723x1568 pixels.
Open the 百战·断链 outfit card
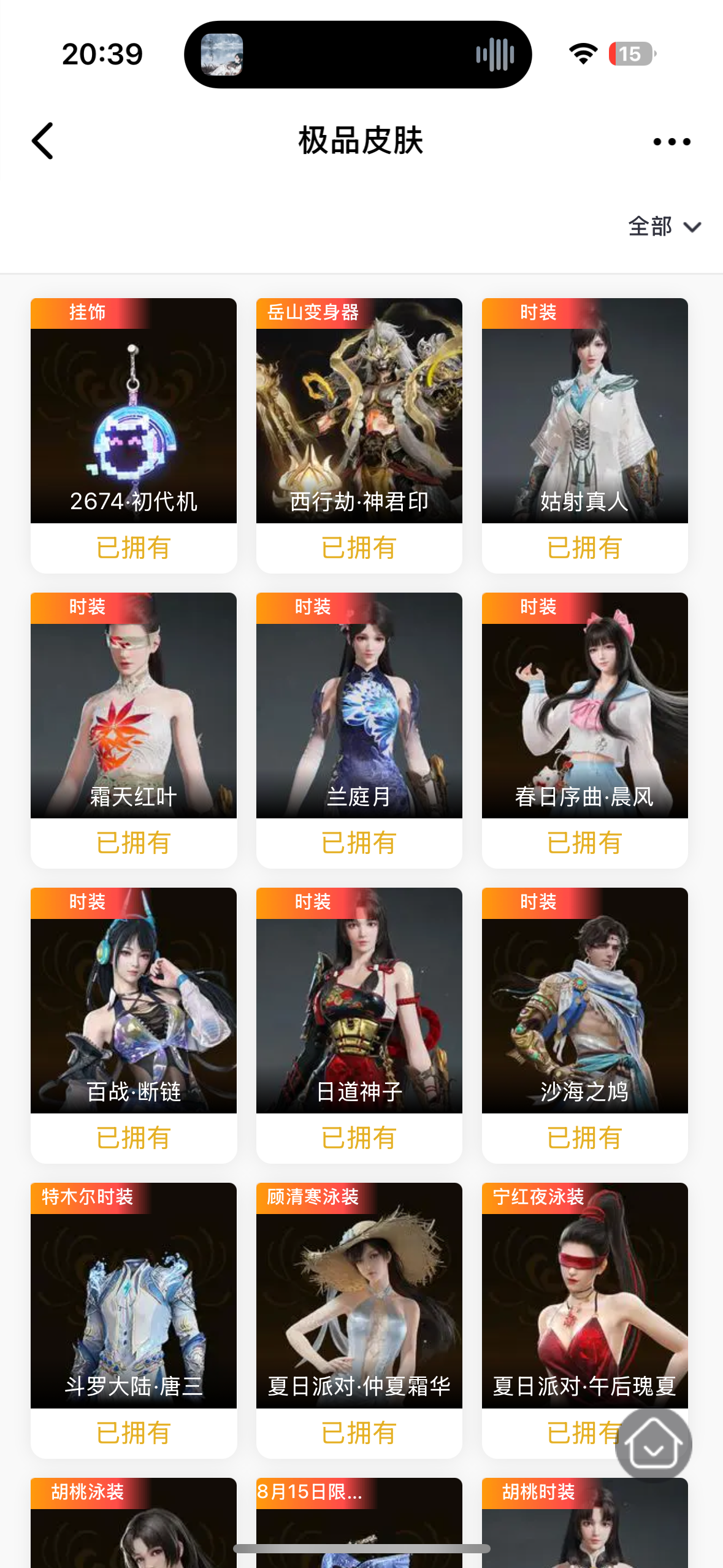click(134, 1012)
